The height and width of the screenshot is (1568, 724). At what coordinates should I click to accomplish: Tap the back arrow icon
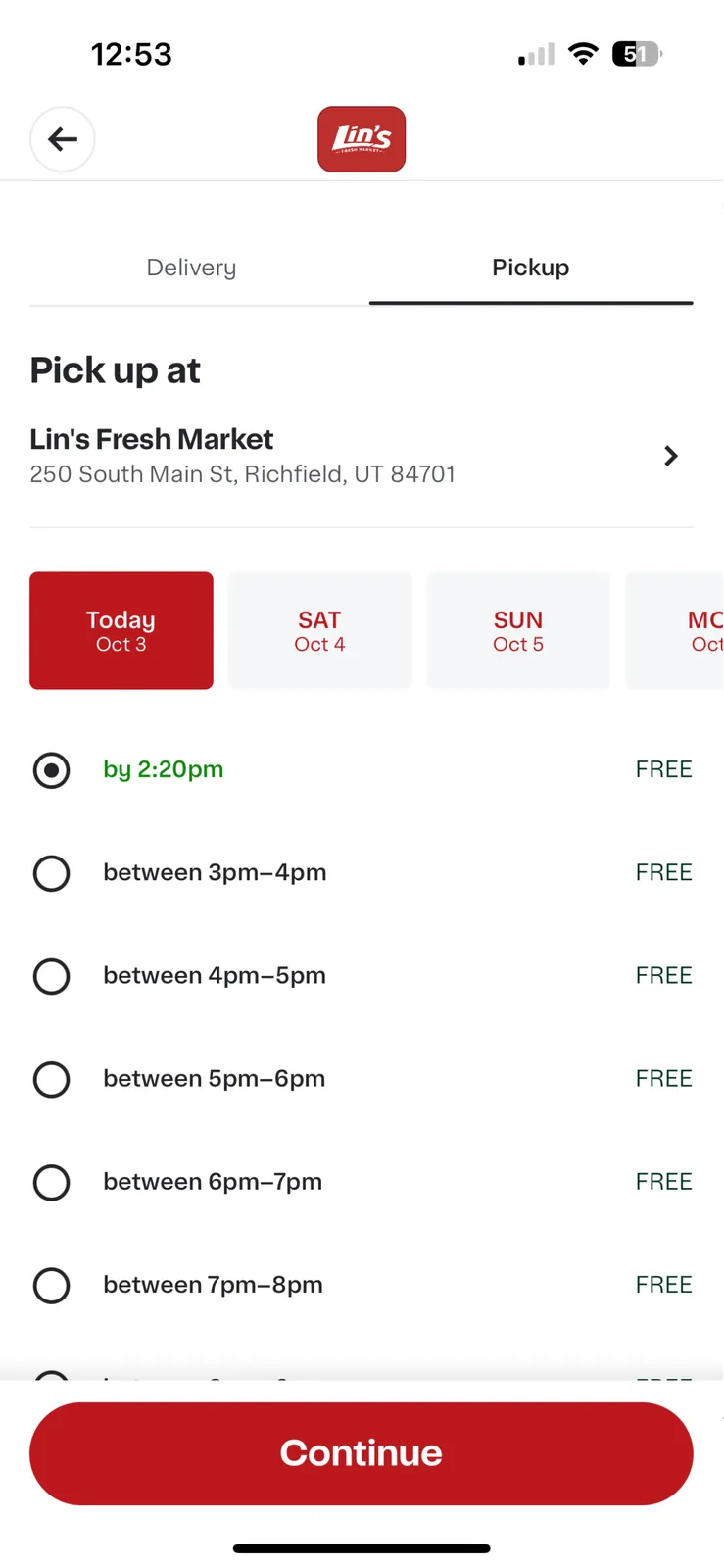point(62,139)
